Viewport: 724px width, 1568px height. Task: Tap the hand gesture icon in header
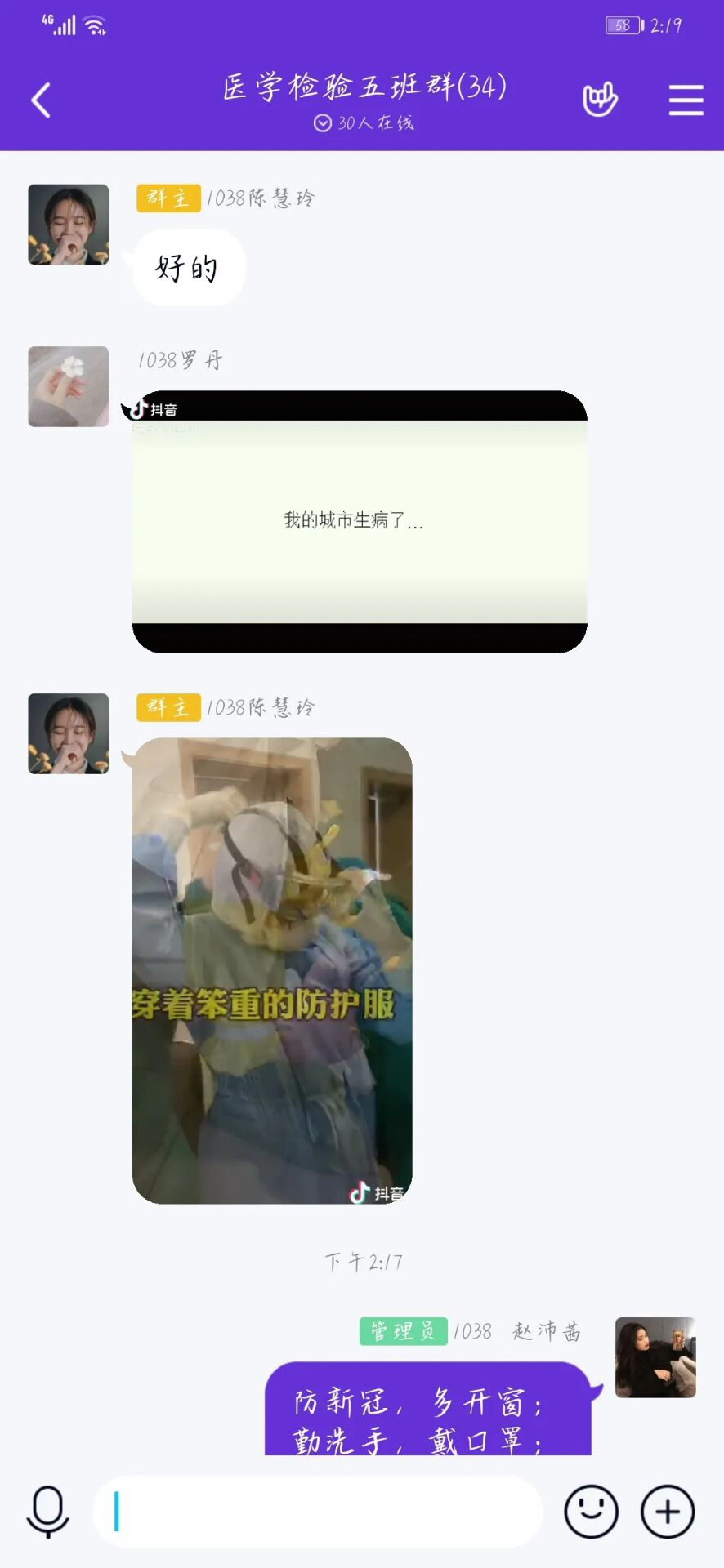(x=600, y=100)
